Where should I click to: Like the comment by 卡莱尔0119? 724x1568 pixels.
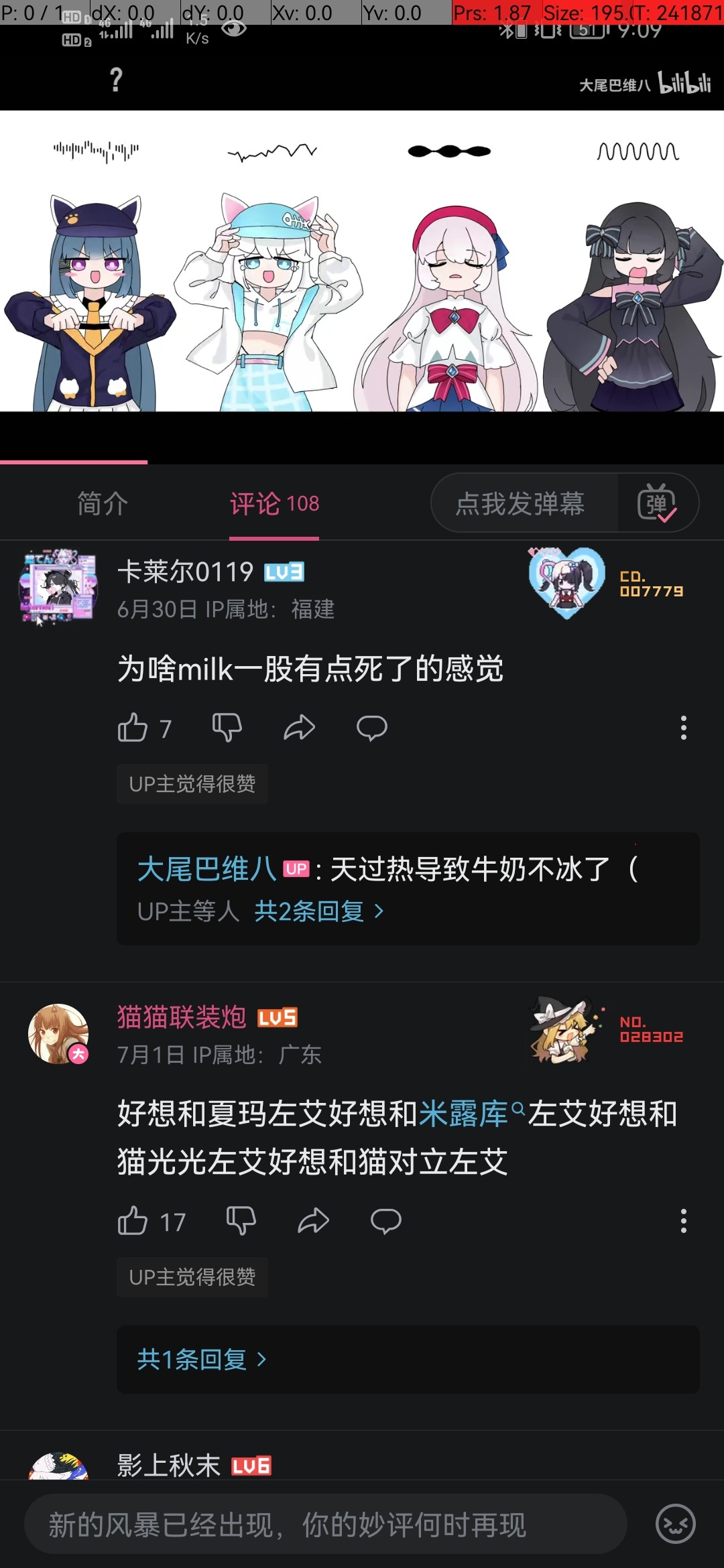tap(133, 728)
